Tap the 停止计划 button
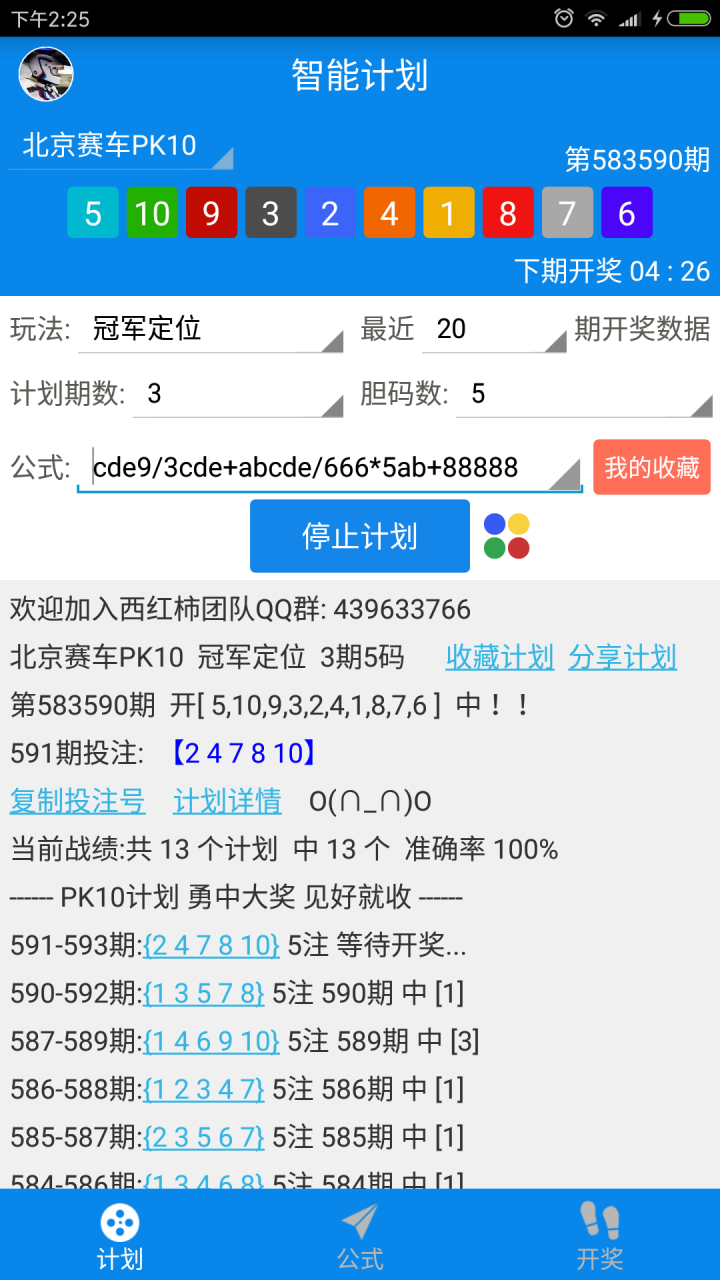Screen dimensions: 720x1280 pyautogui.click(x=360, y=536)
